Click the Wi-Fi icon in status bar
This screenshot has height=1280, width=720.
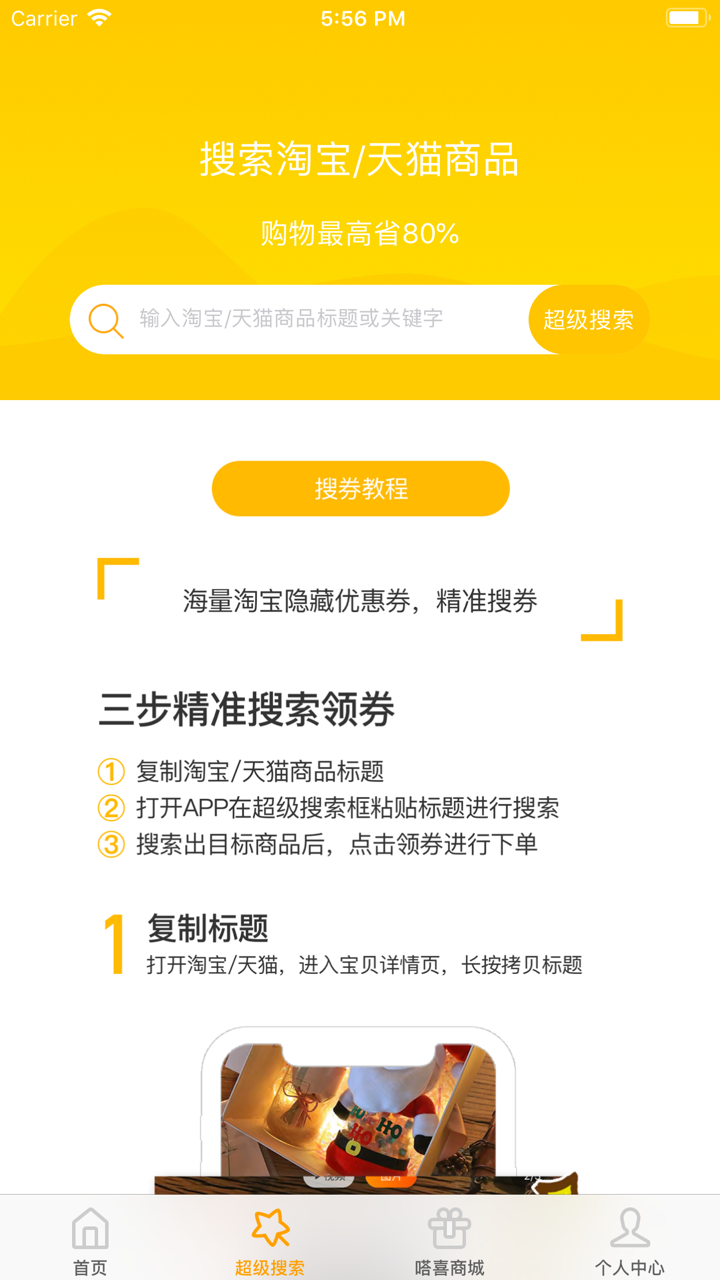[x=96, y=16]
